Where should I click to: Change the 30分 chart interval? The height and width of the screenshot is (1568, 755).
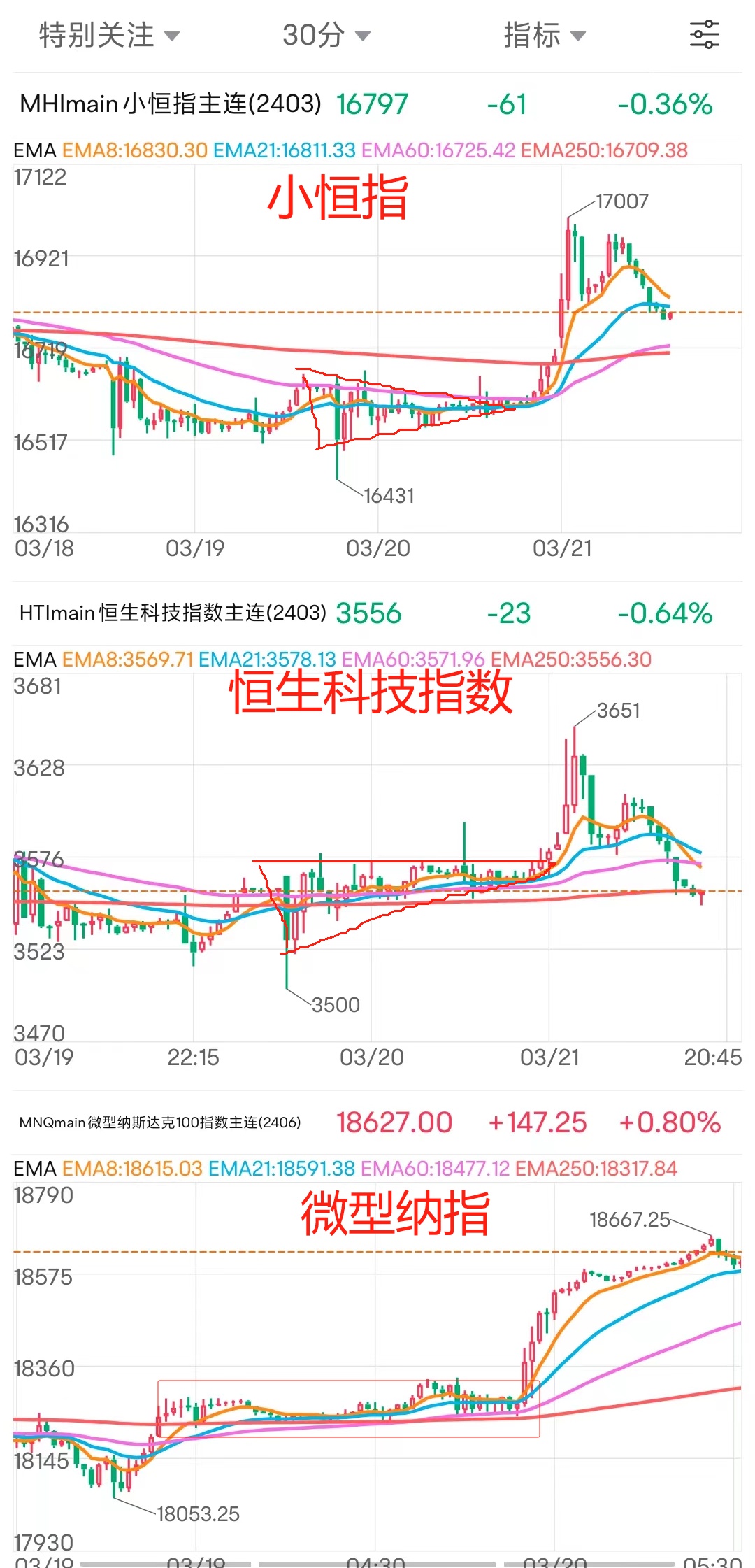(326, 35)
